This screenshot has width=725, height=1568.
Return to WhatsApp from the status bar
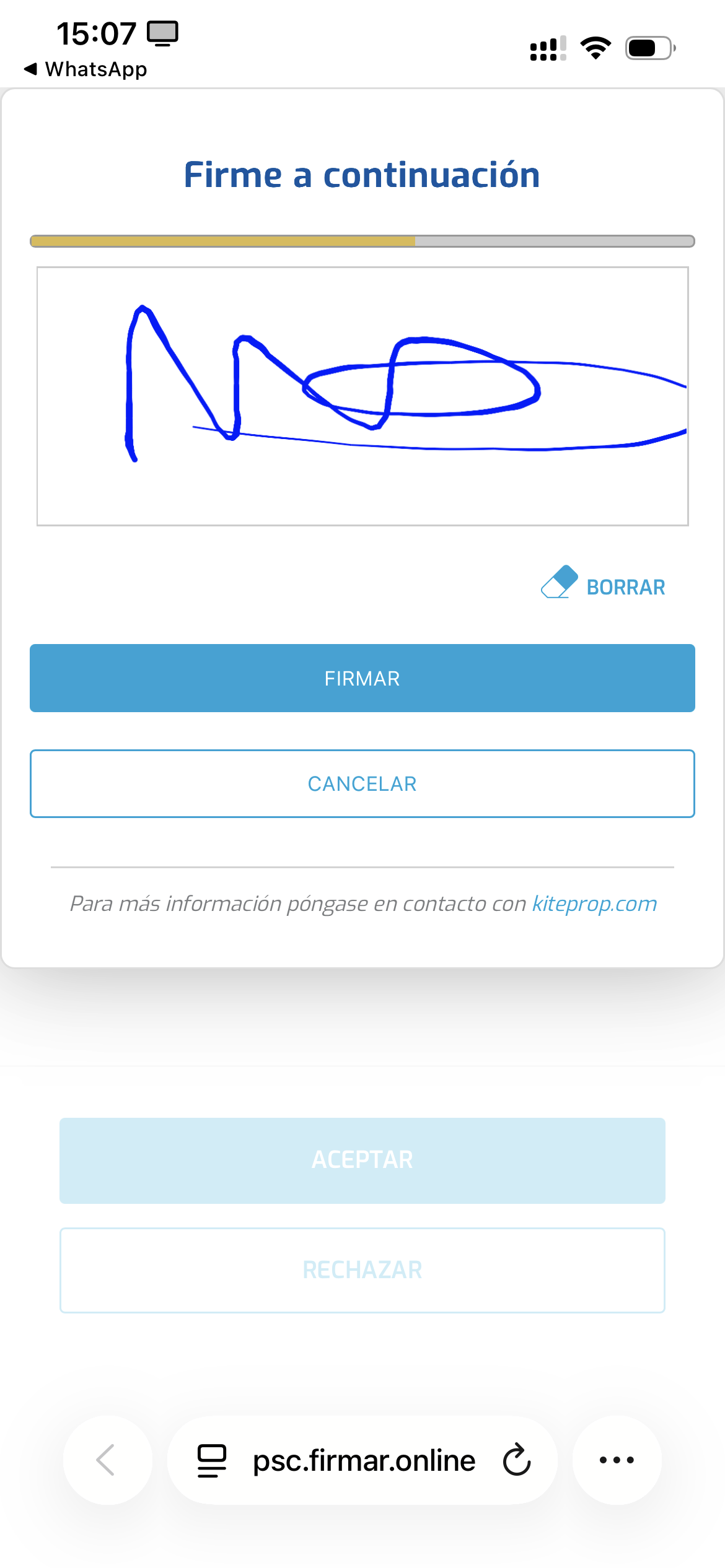86,69
